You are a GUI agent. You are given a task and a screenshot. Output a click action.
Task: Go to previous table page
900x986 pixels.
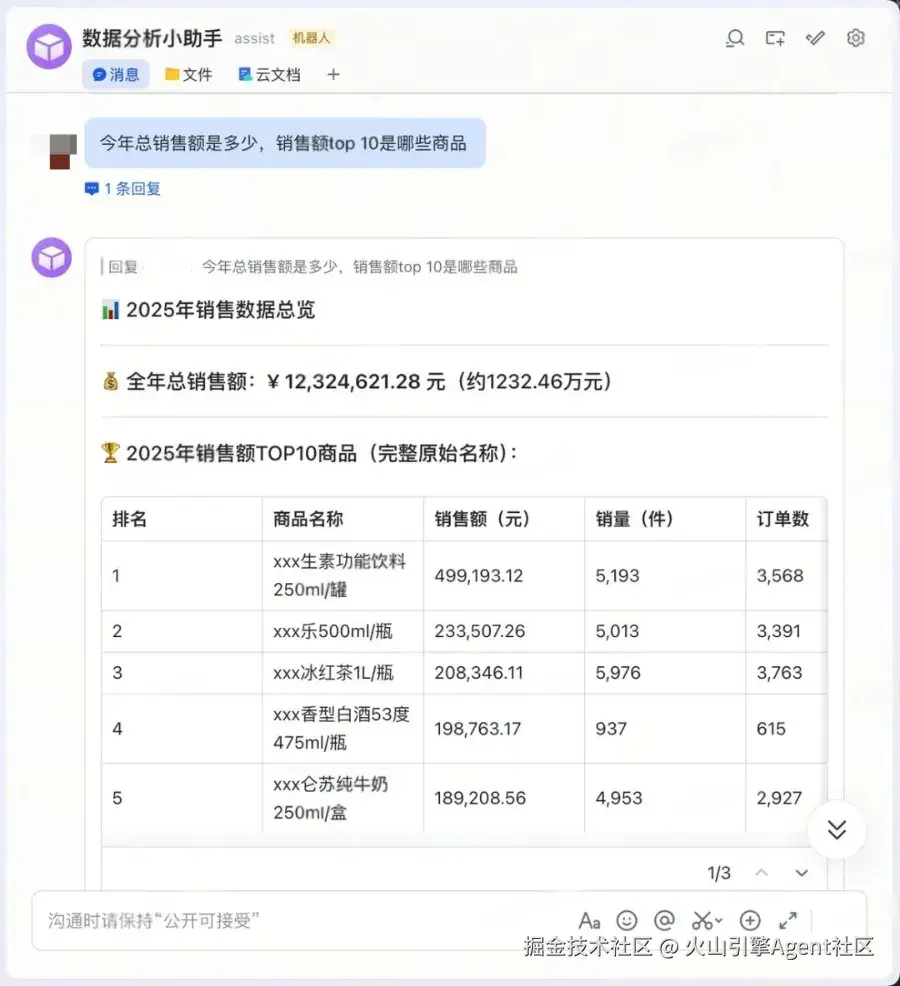point(761,873)
